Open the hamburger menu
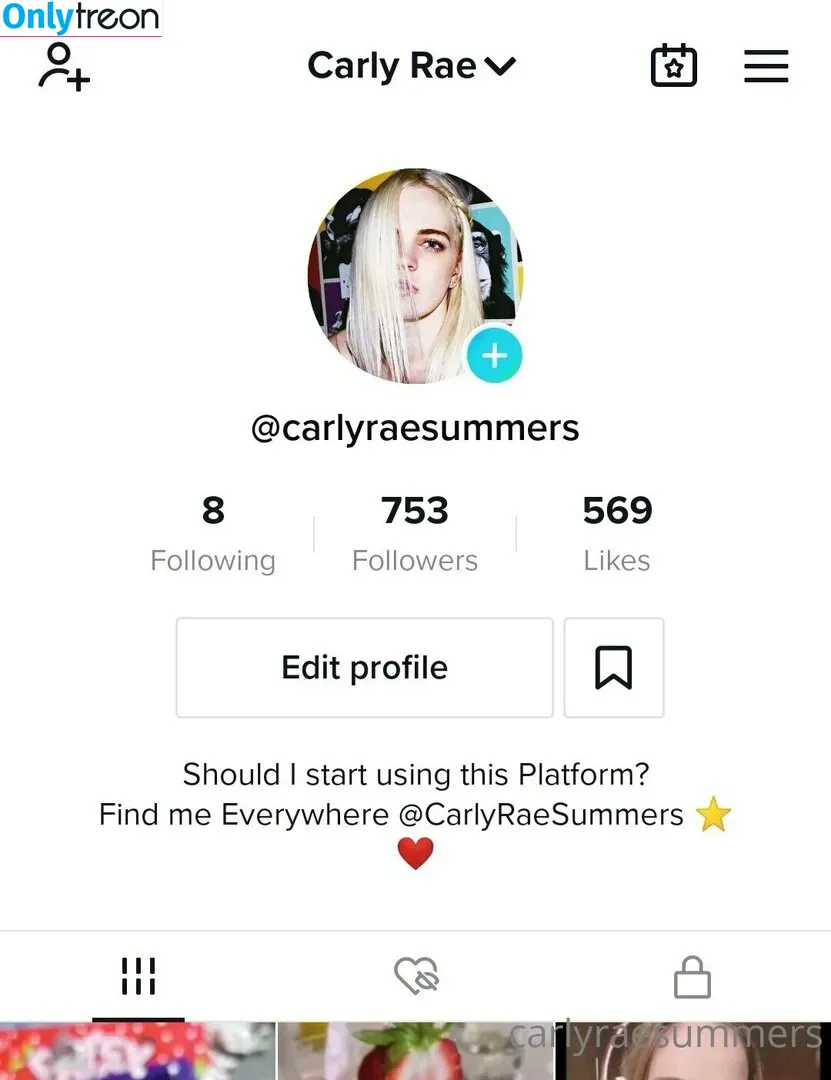 coord(766,66)
